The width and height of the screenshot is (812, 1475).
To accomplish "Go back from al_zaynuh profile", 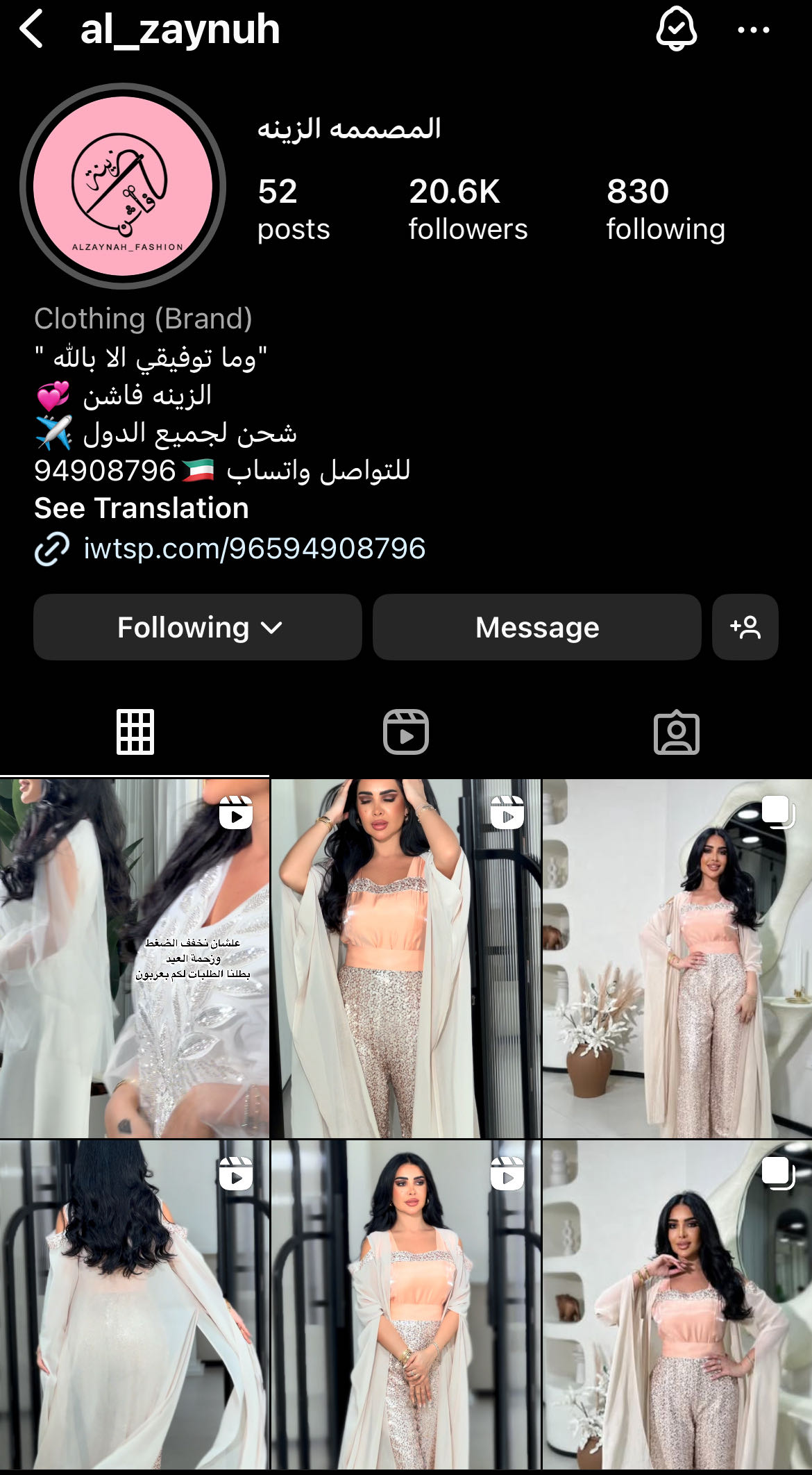I will (32, 30).
